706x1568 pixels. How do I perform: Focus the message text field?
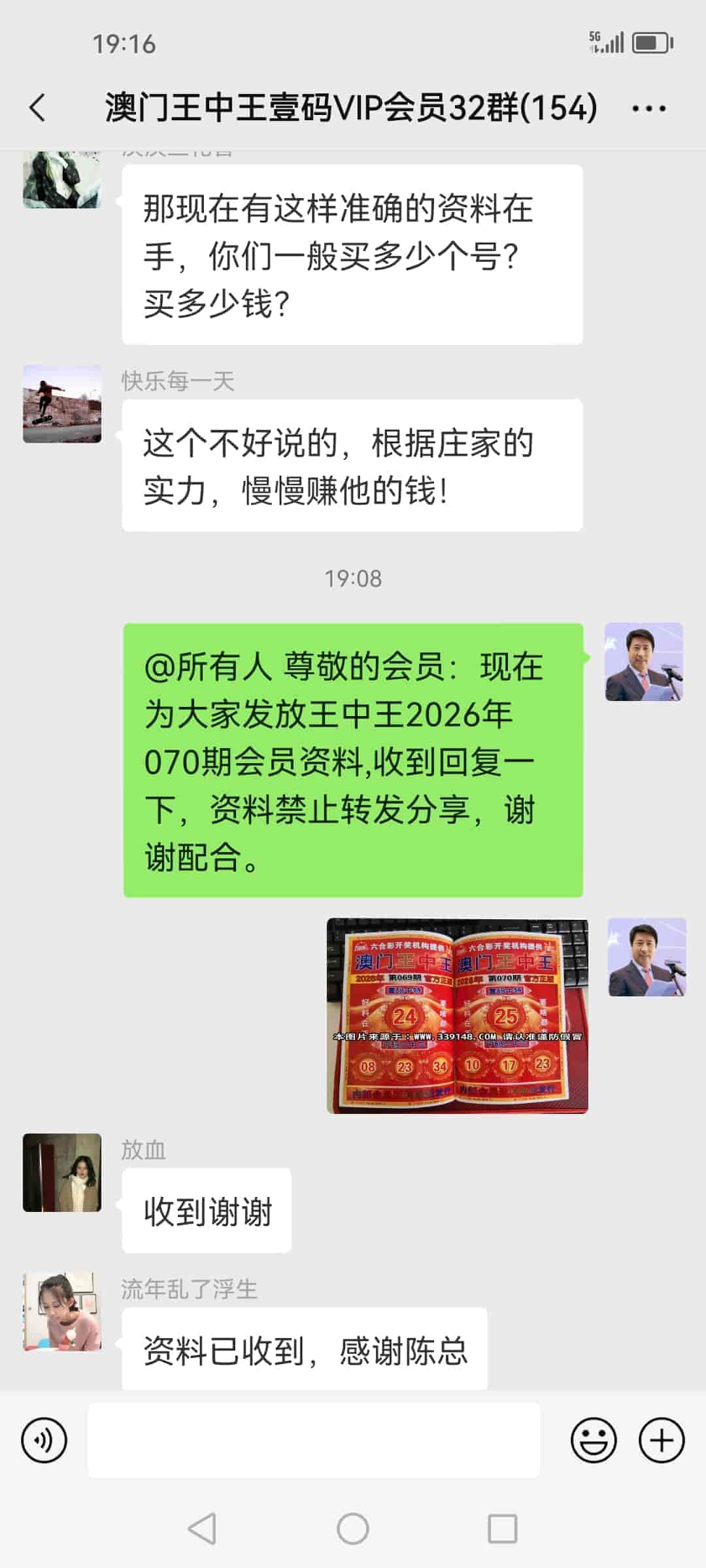(314, 1440)
